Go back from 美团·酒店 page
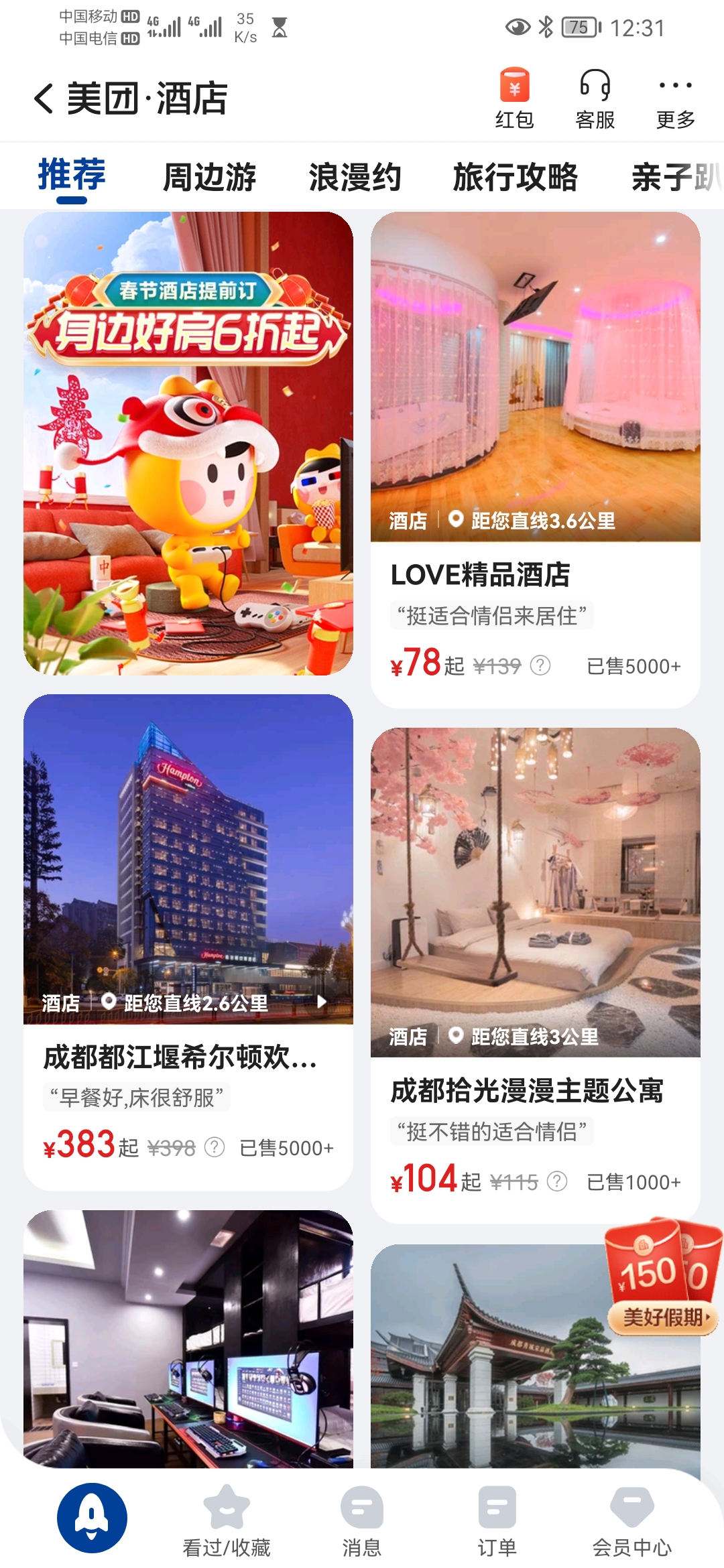 pyautogui.click(x=44, y=99)
